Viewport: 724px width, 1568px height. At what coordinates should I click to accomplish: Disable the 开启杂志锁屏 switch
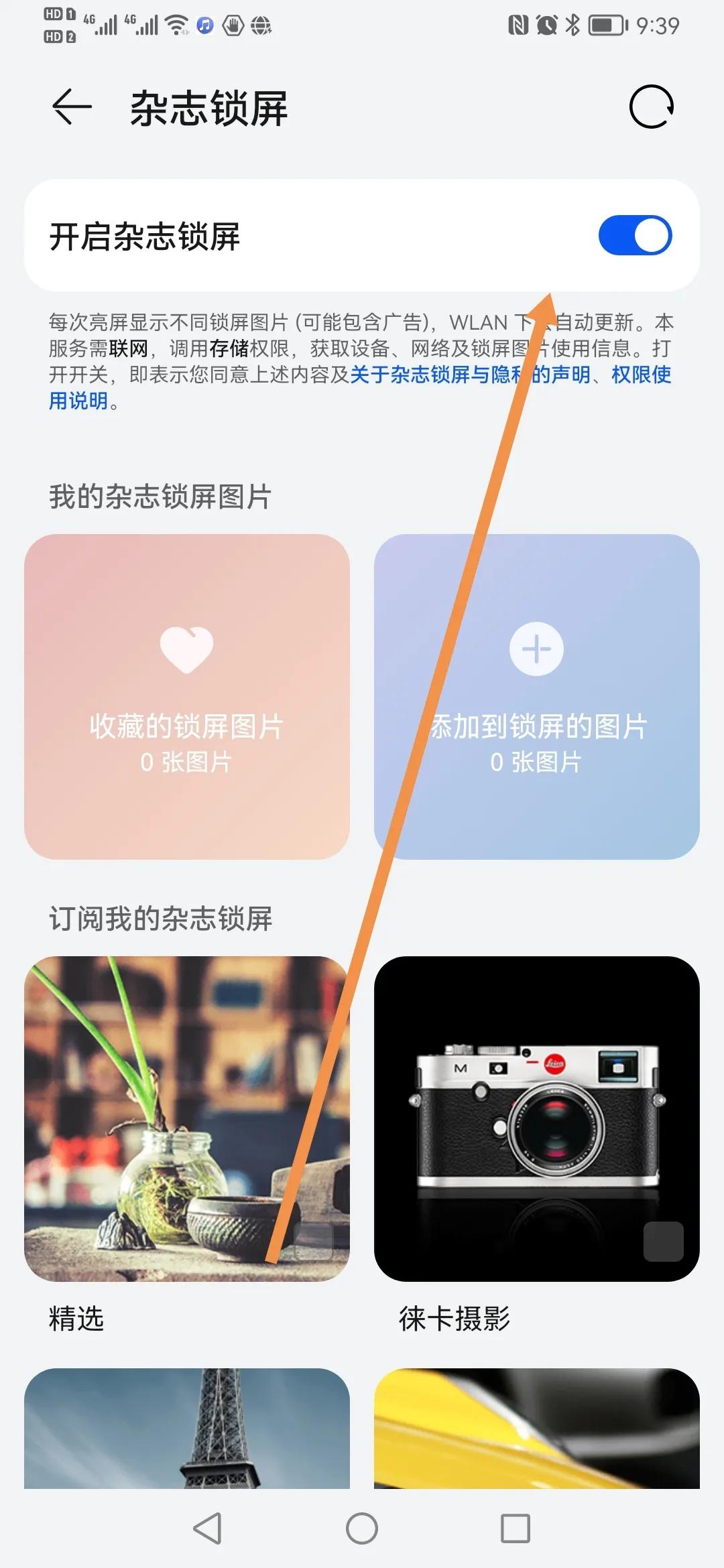[x=636, y=235]
